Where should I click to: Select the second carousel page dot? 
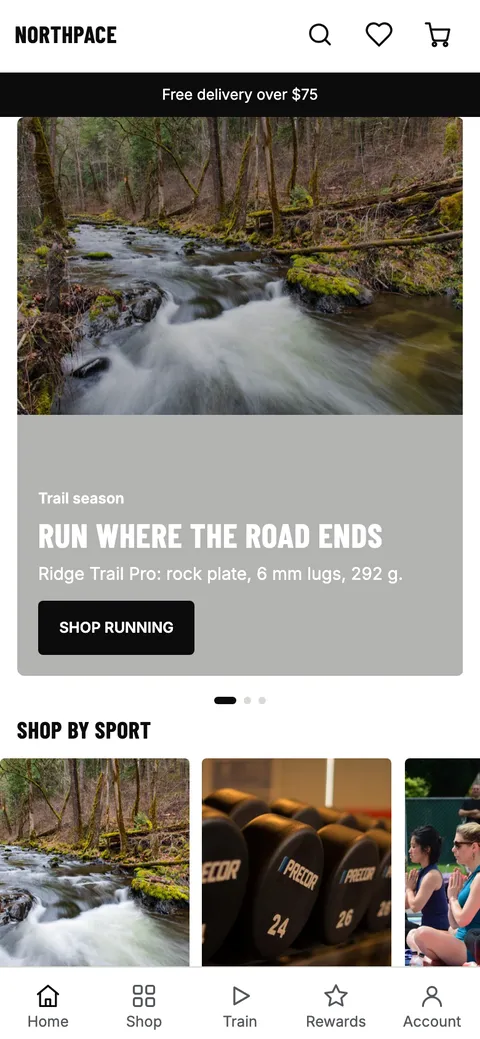(x=247, y=700)
